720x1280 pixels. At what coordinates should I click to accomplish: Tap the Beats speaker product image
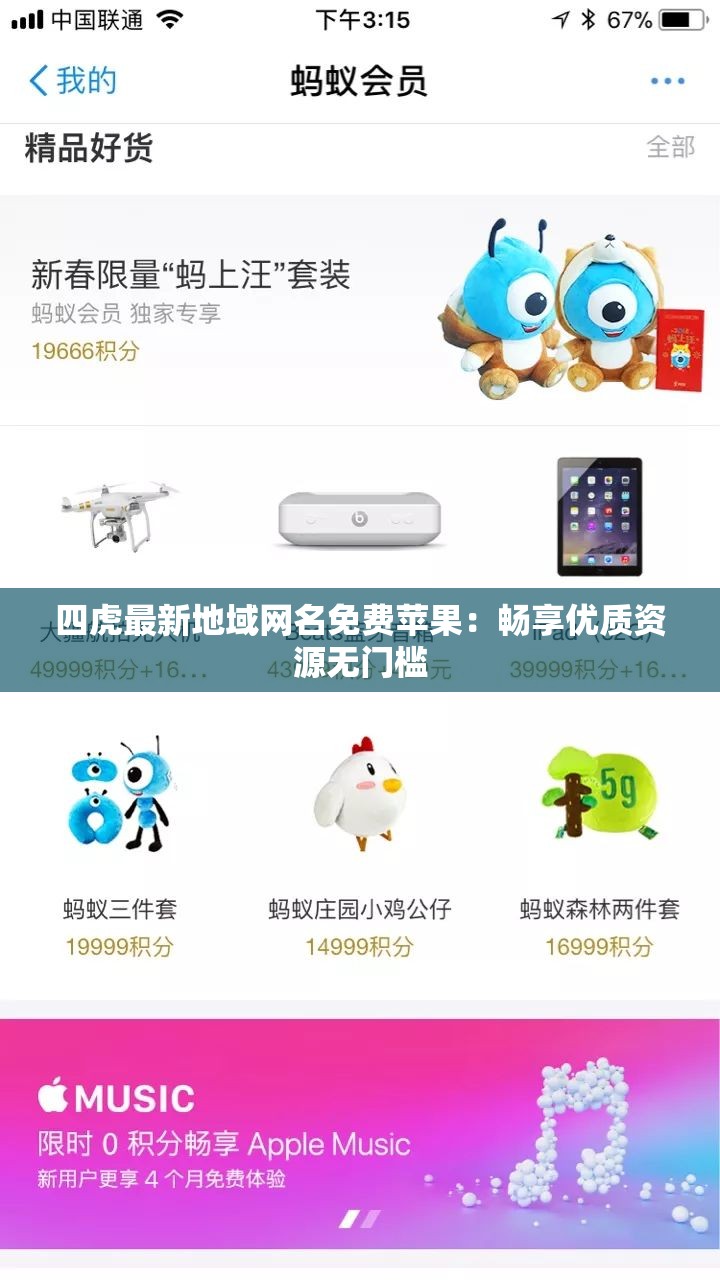coord(360,520)
